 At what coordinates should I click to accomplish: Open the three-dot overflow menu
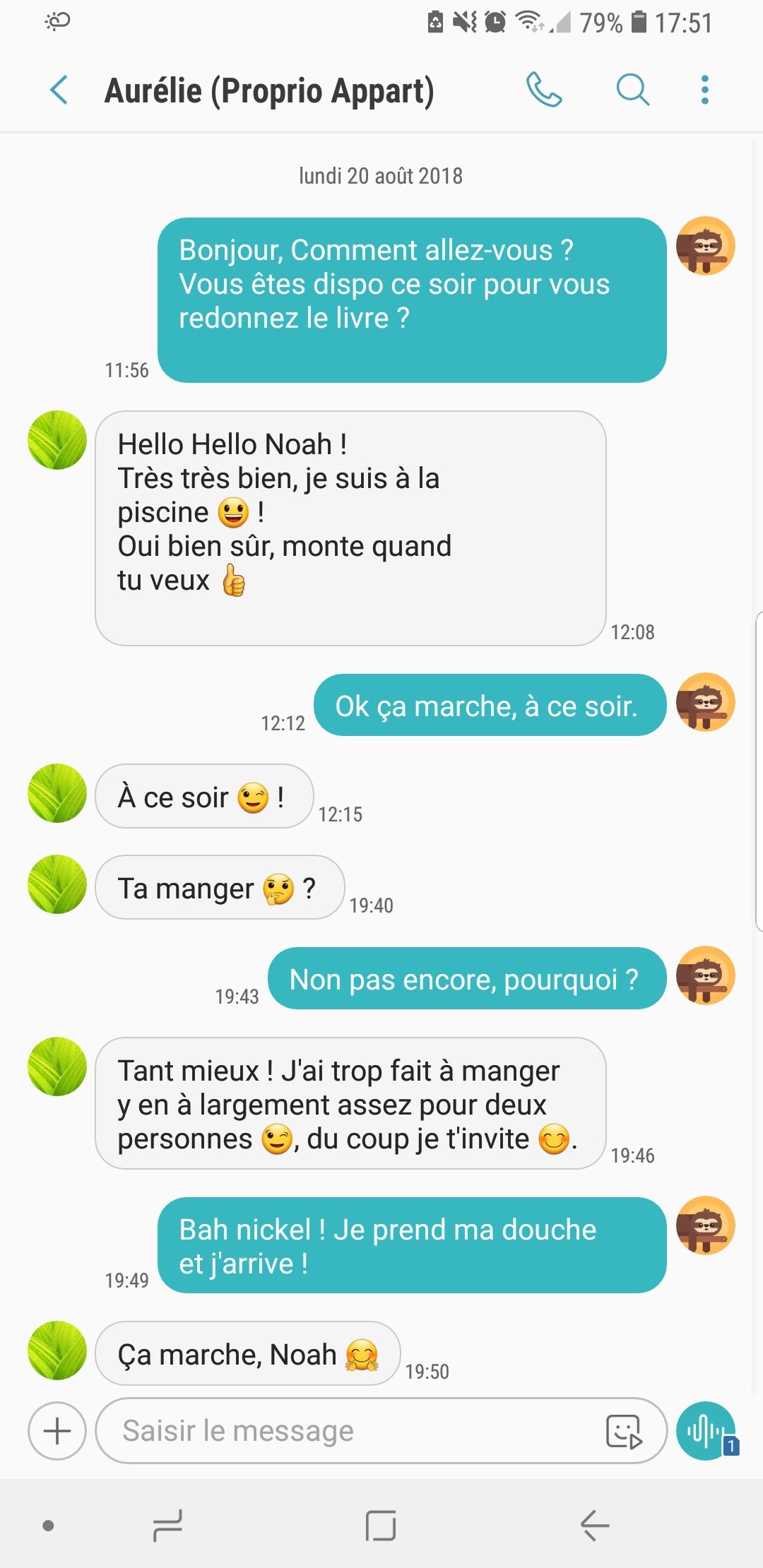pyautogui.click(x=704, y=90)
